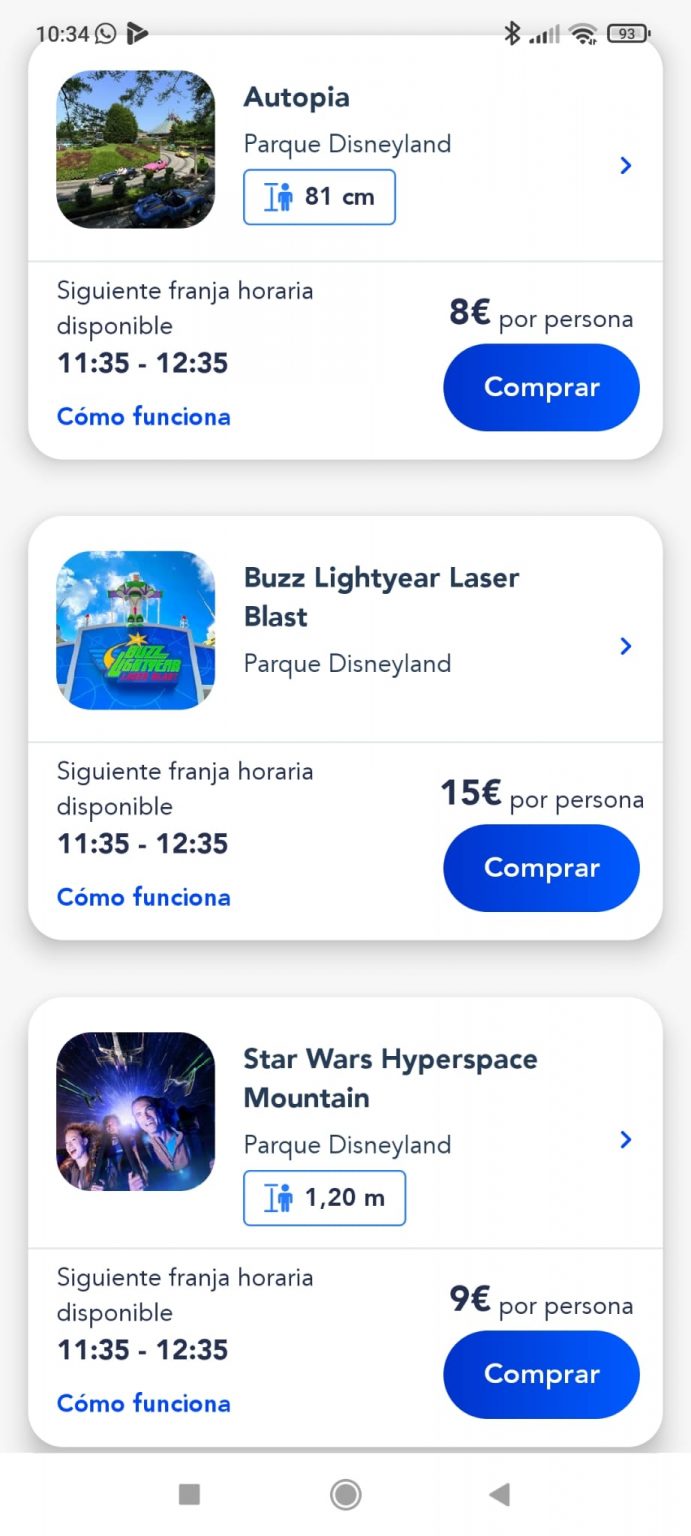This screenshot has height=1536, width=691.
Task: View Cómo funciona for Star Wars Hyperspace Mountain
Action: tap(143, 1403)
